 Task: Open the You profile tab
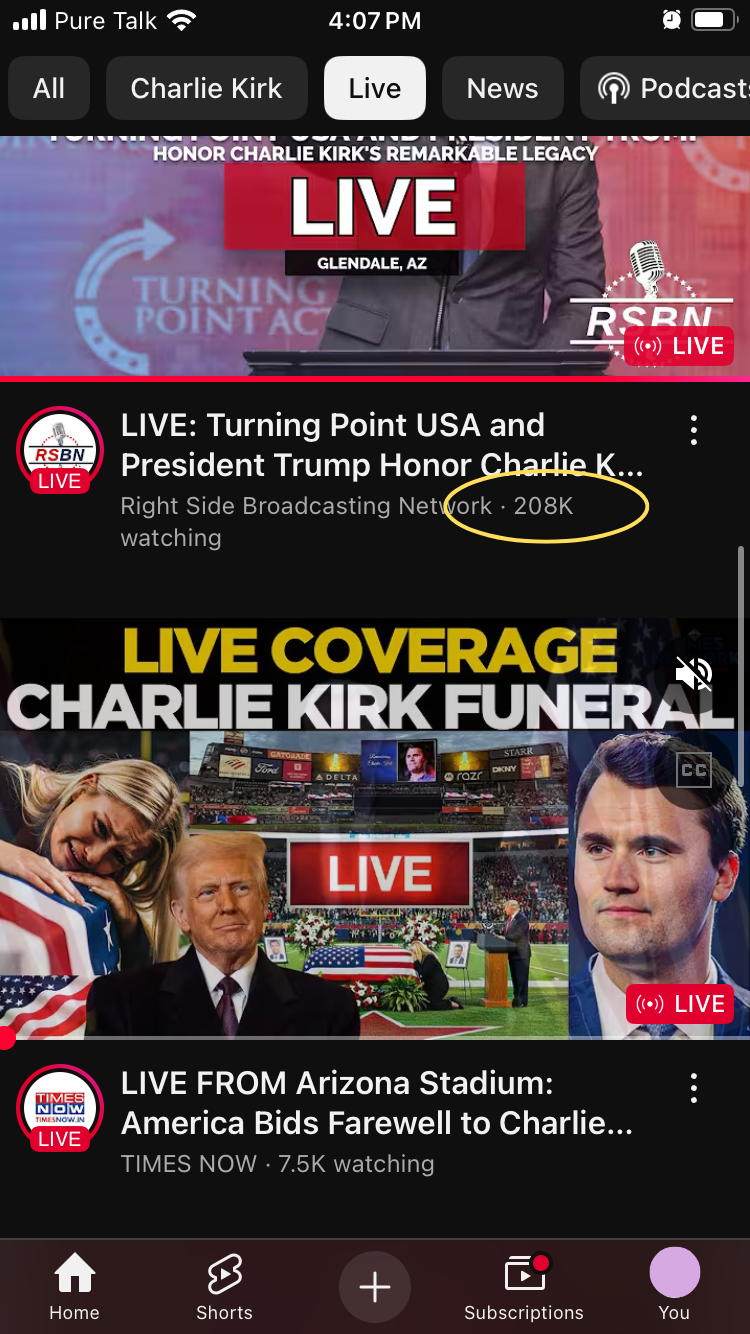tap(674, 1288)
